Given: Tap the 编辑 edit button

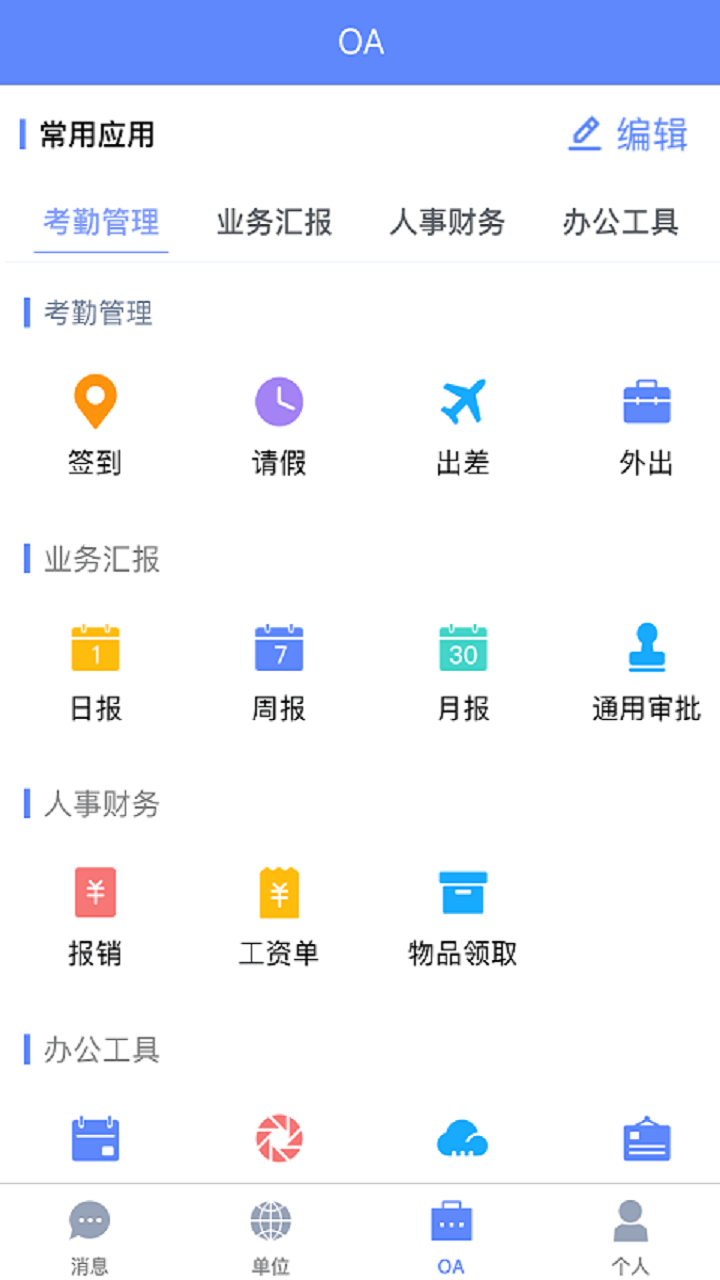Looking at the screenshot, I should pyautogui.click(x=629, y=134).
